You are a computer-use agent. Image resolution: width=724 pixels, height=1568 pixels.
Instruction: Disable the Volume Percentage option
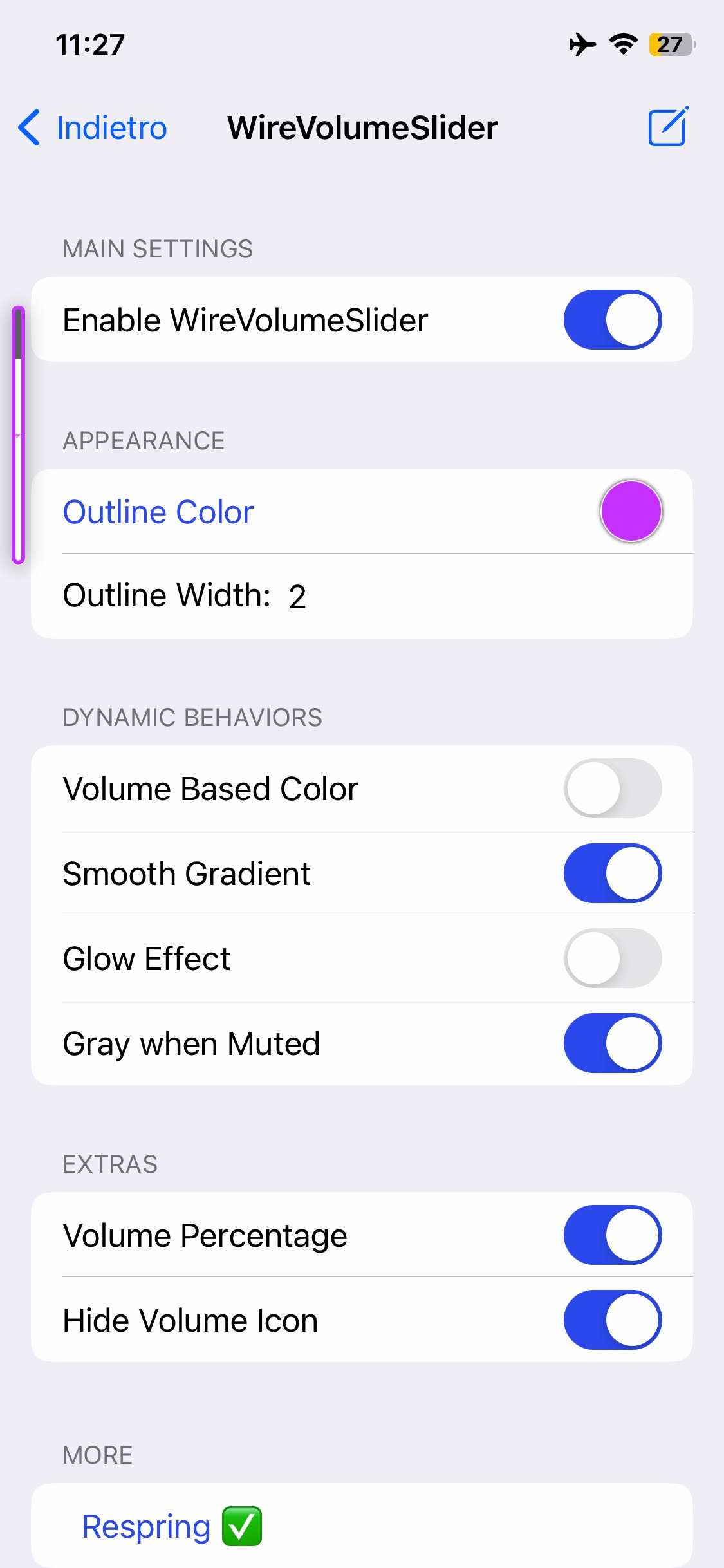click(612, 1235)
